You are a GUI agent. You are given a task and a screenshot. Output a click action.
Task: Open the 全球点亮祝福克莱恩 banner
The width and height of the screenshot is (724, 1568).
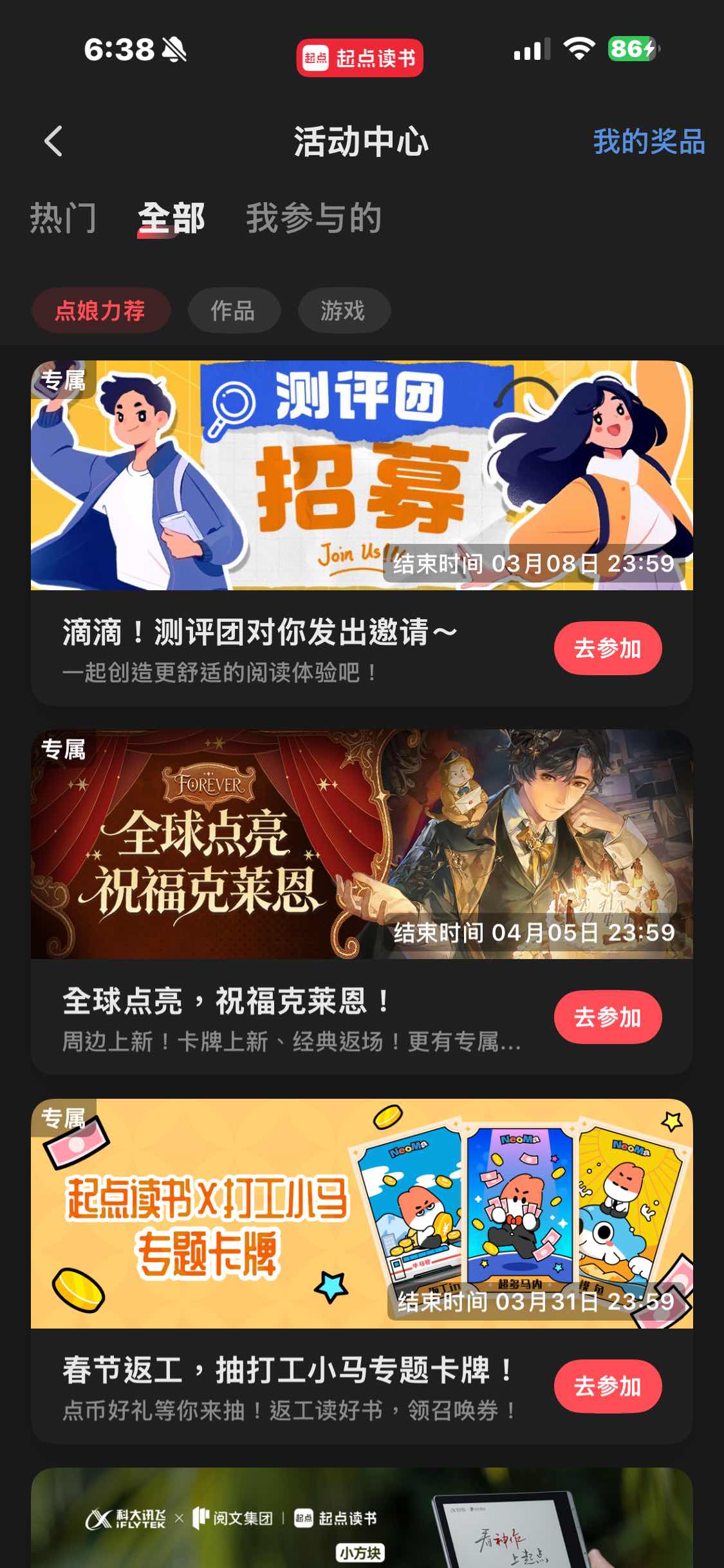click(362, 844)
